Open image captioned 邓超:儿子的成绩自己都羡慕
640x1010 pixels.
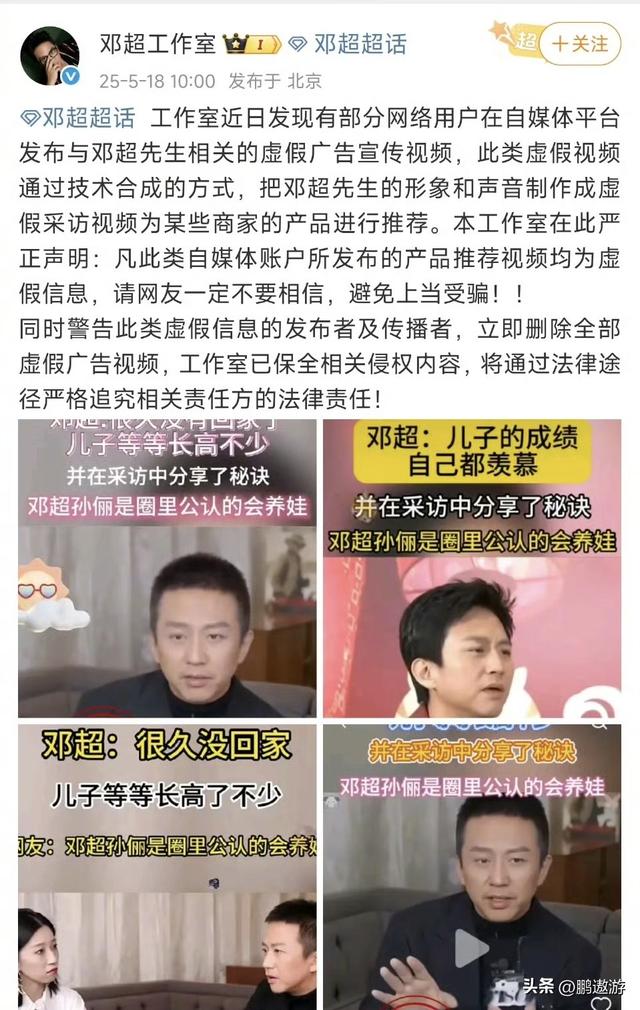471,568
